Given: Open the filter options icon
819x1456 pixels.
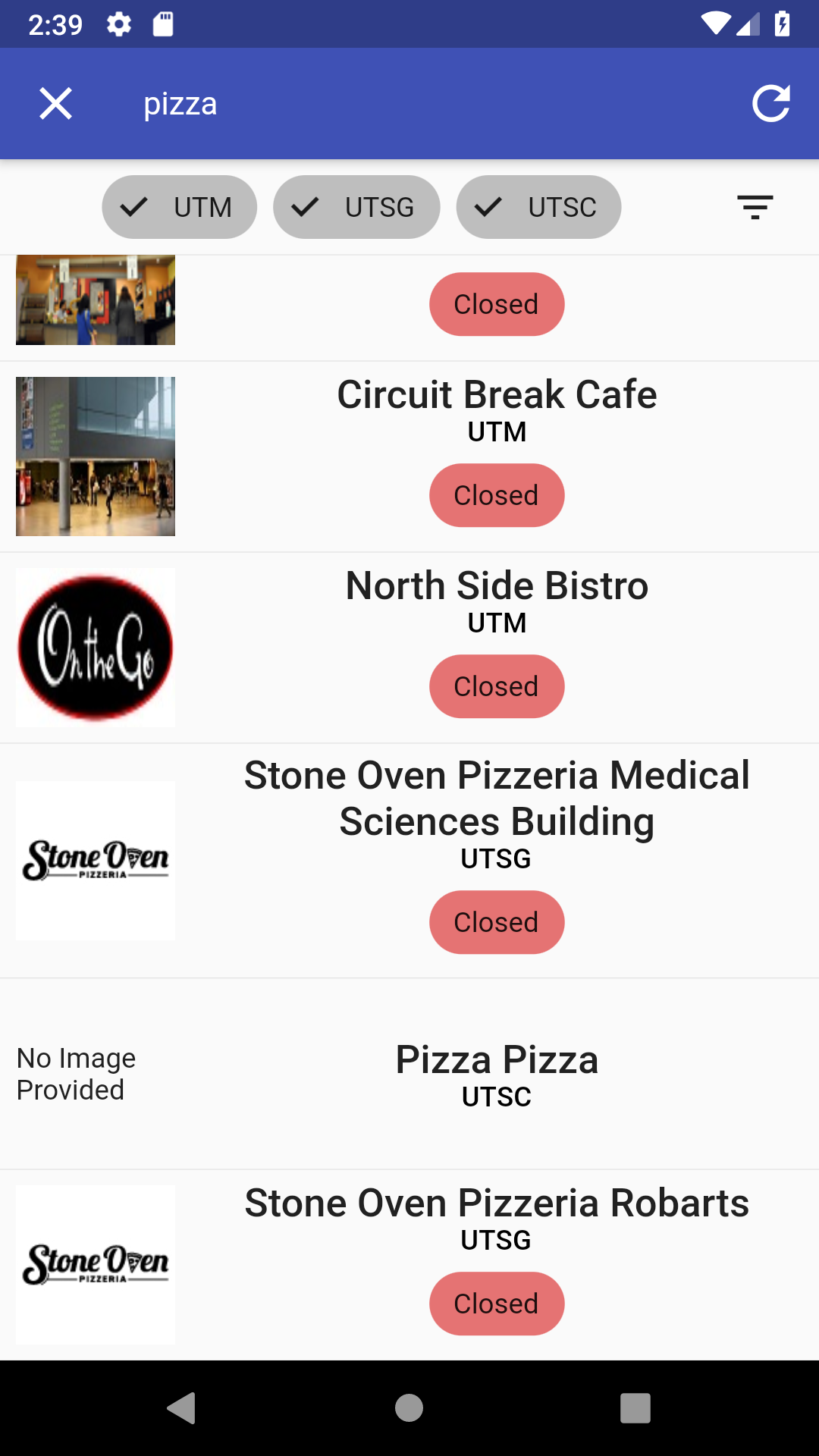Looking at the screenshot, I should tap(755, 207).
